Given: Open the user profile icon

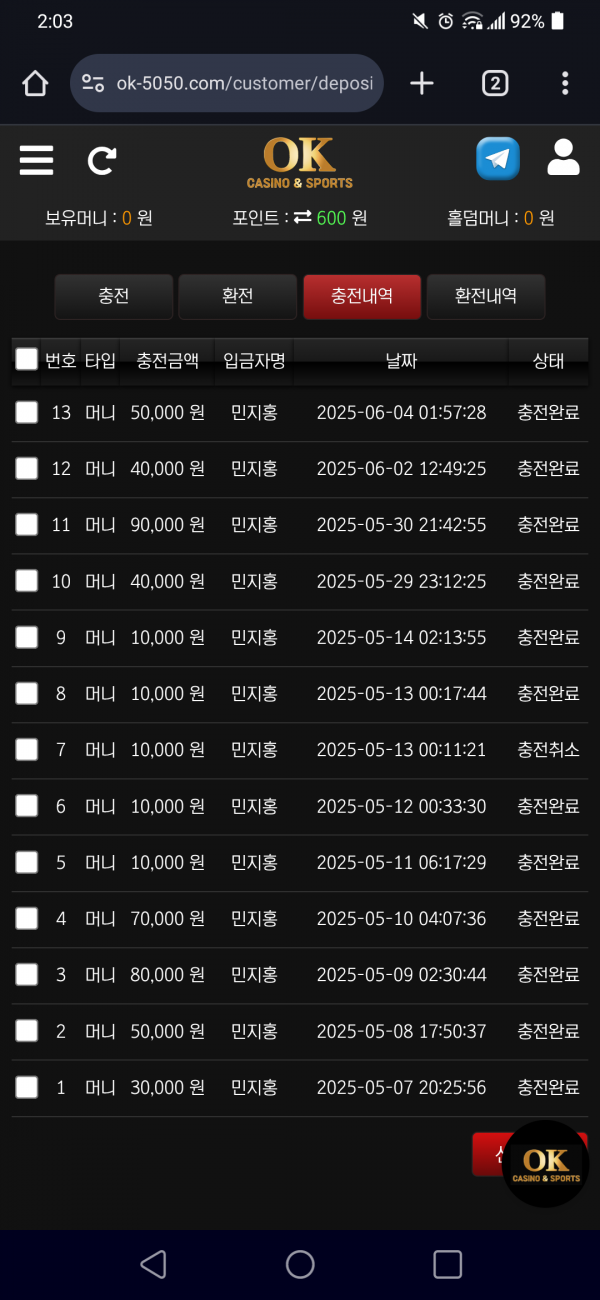Looking at the screenshot, I should 564,158.
